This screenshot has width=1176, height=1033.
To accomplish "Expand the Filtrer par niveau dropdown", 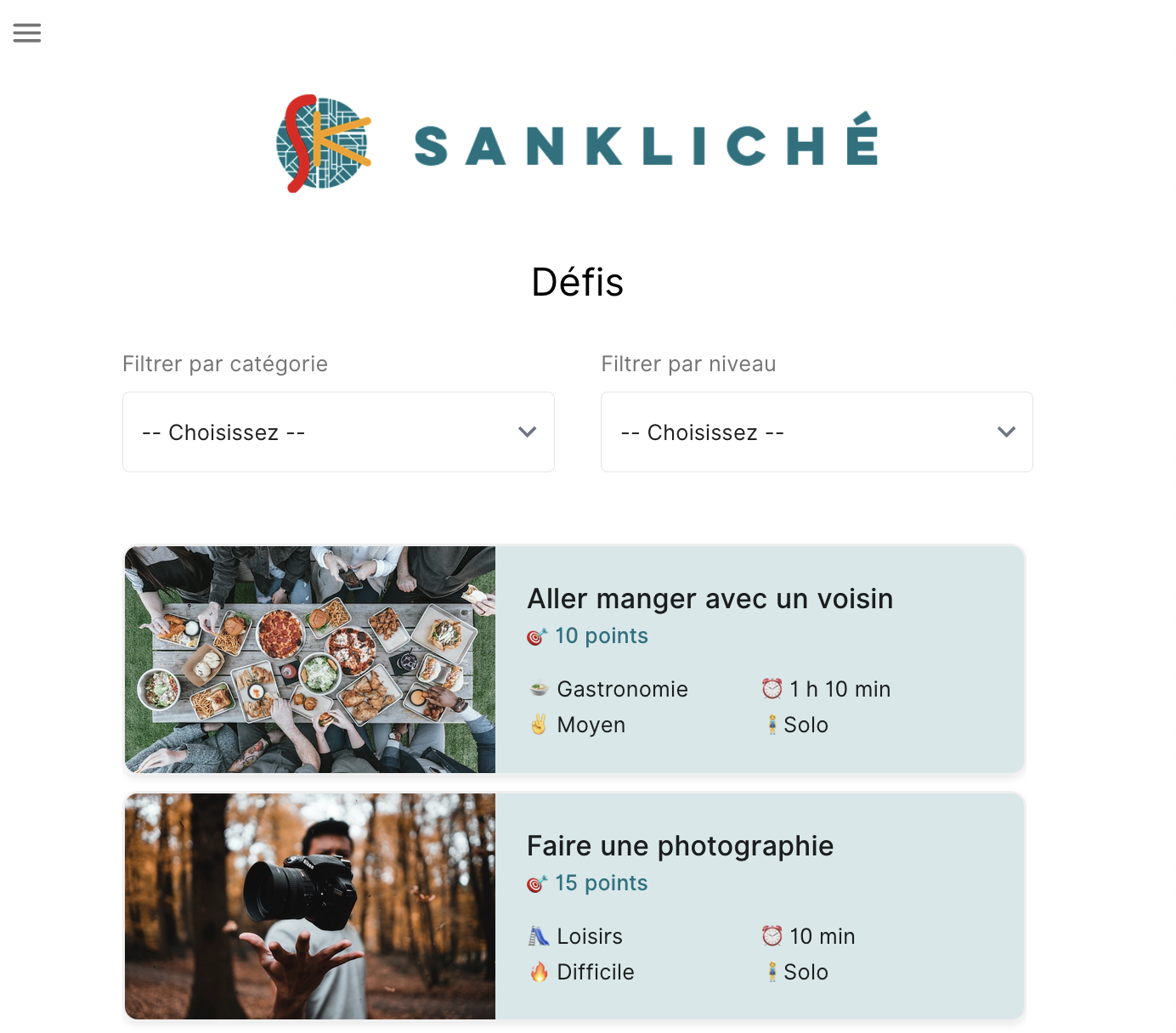I will coord(816,432).
